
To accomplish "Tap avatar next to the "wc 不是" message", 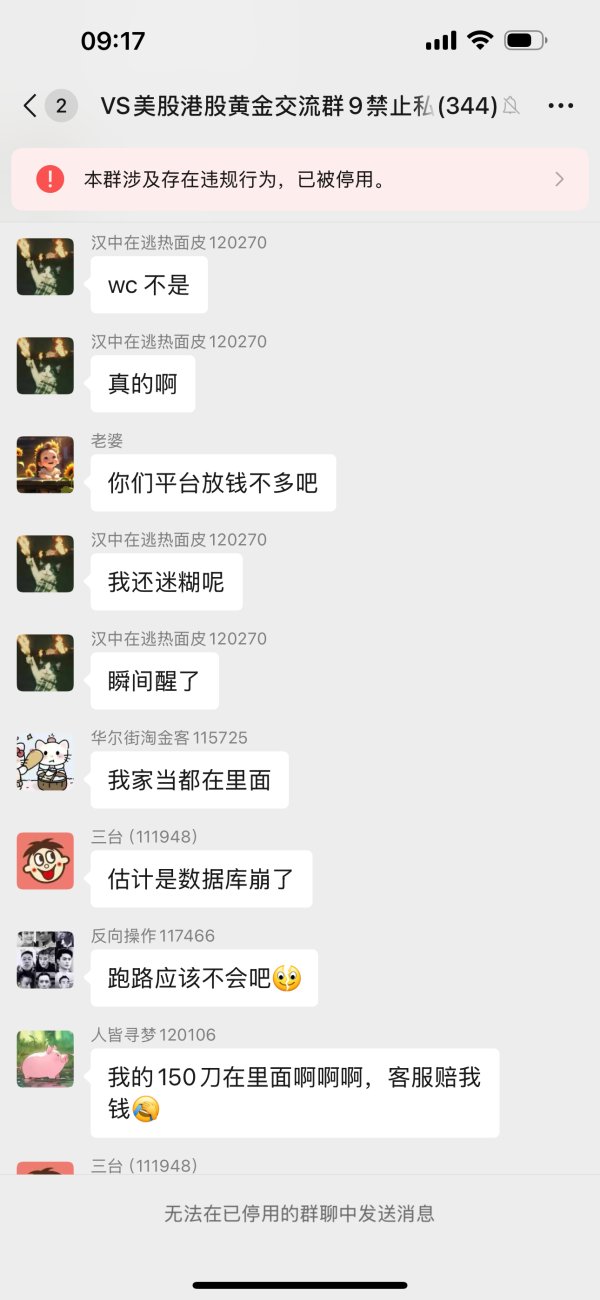I will click(x=45, y=267).
